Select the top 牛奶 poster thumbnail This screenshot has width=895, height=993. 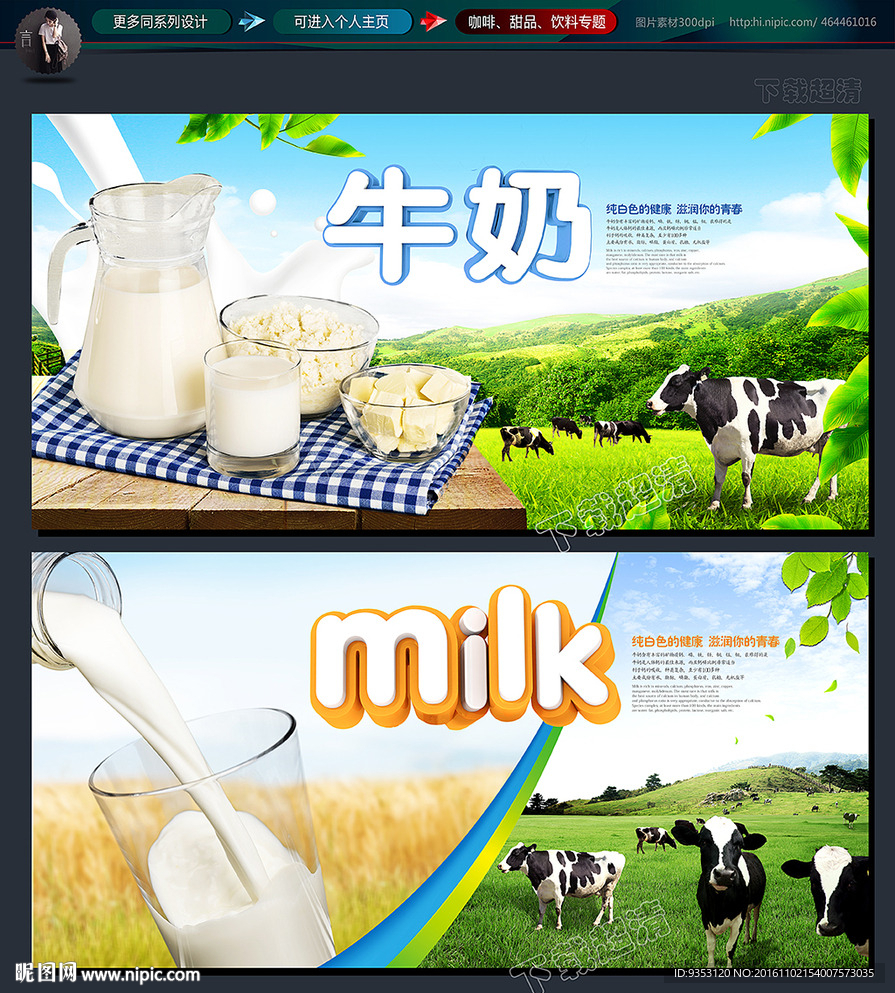click(x=448, y=320)
